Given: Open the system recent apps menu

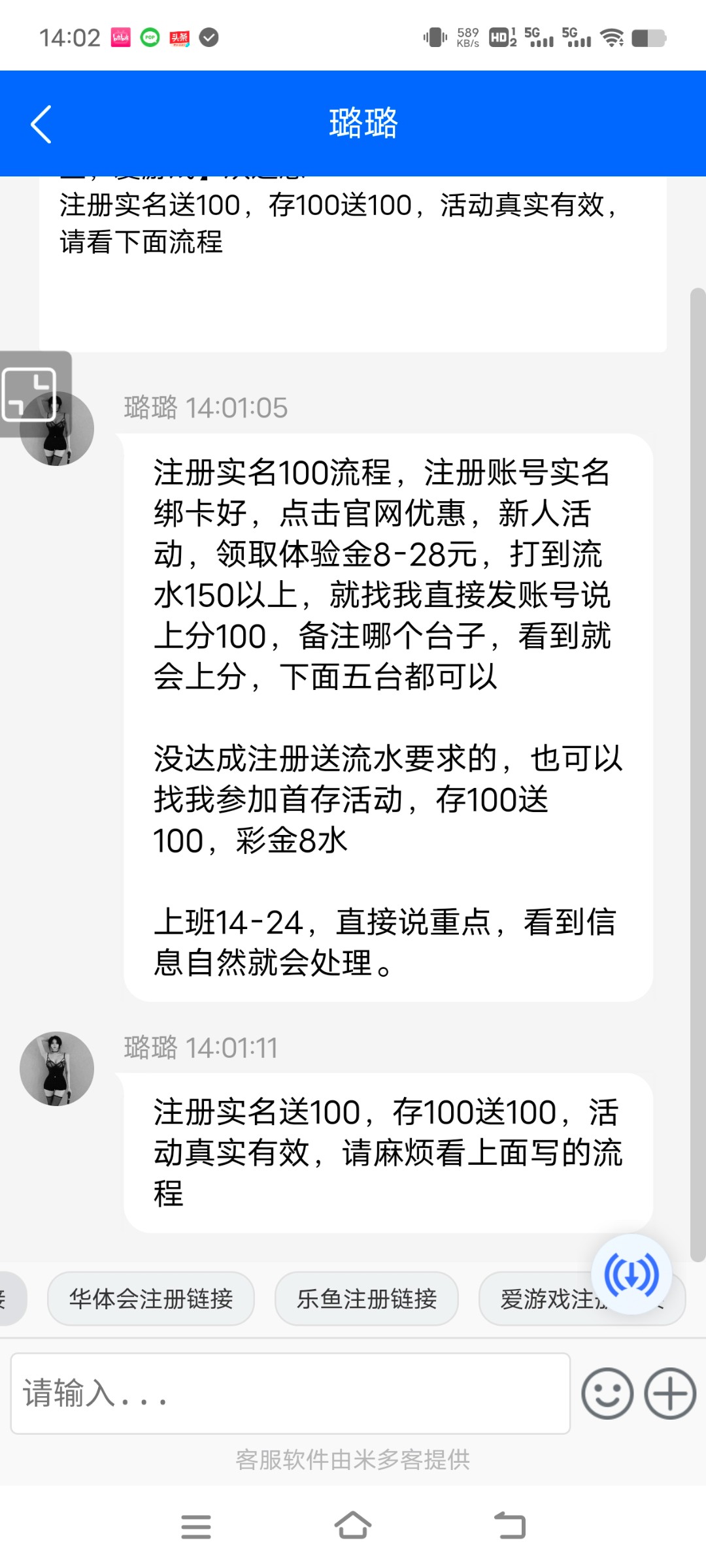Looking at the screenshot, I should tap(195, 1527).
